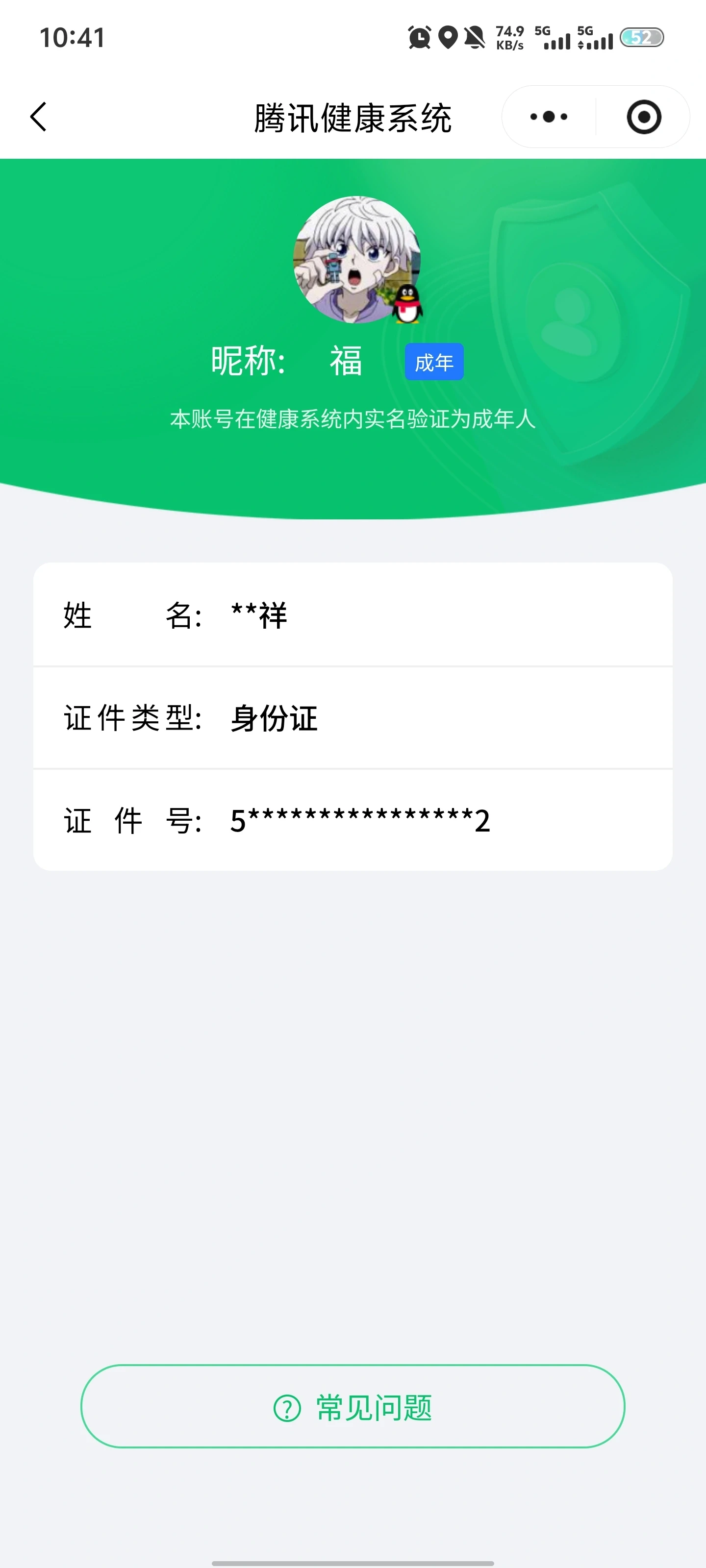This screenshot has width=706, height=1568.
Task: Toggle the 成年 adult verification badge
Action: click(434, 362)
